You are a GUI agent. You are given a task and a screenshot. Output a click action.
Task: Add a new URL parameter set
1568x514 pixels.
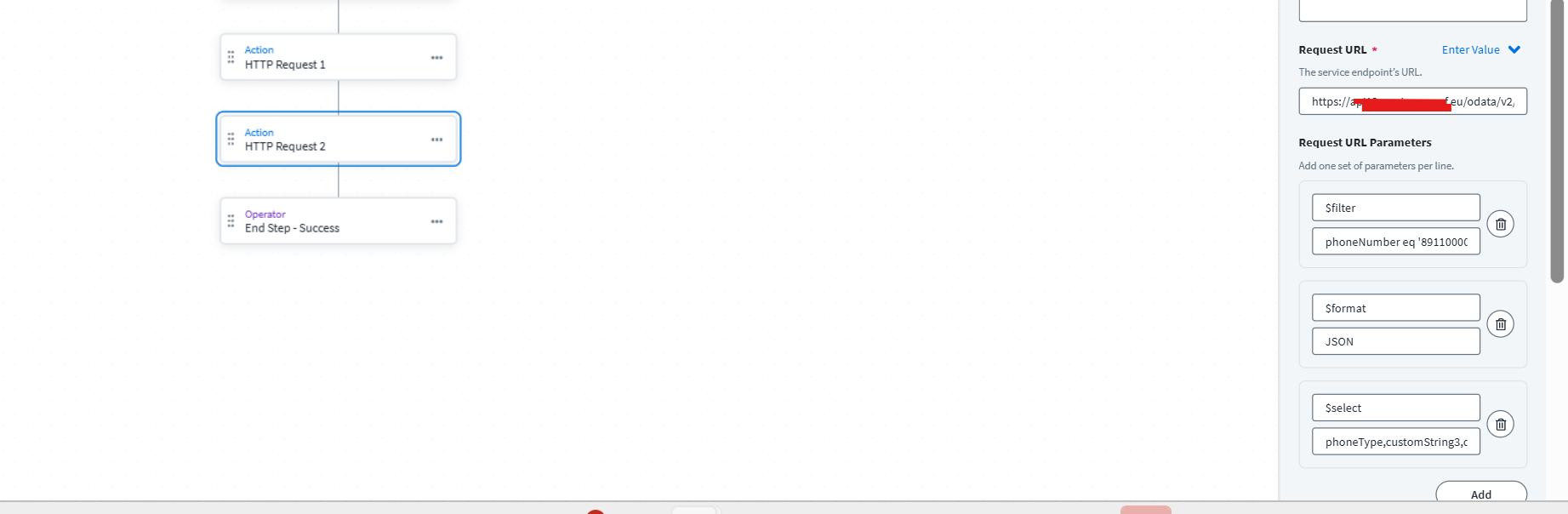[x=1480, y=494]
